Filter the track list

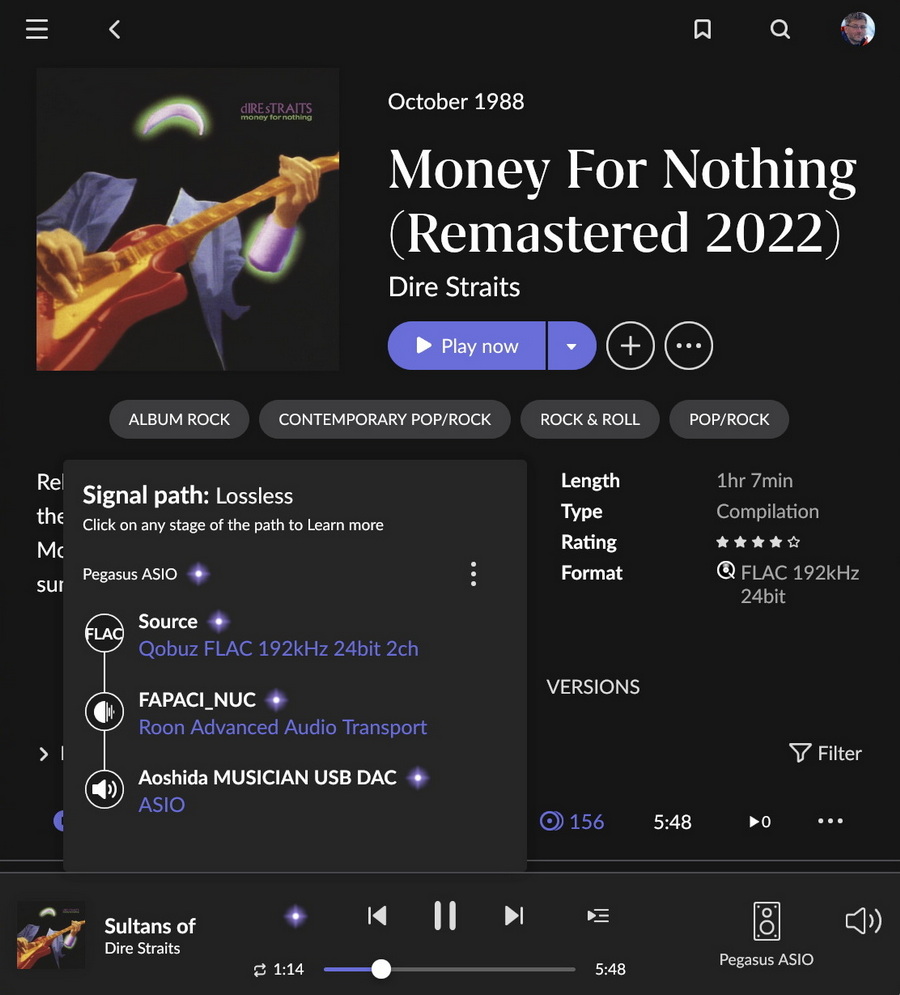pos(825,753)
